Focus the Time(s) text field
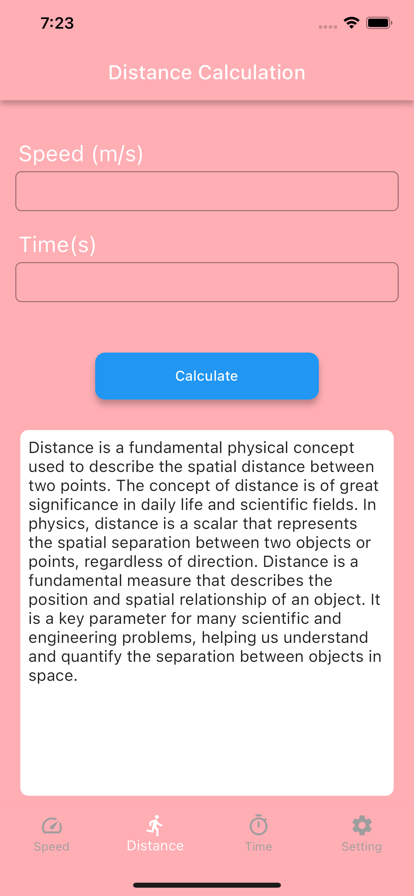Image resolution: width=414 pixels, height=896 pixels. (x=206, y=282)
